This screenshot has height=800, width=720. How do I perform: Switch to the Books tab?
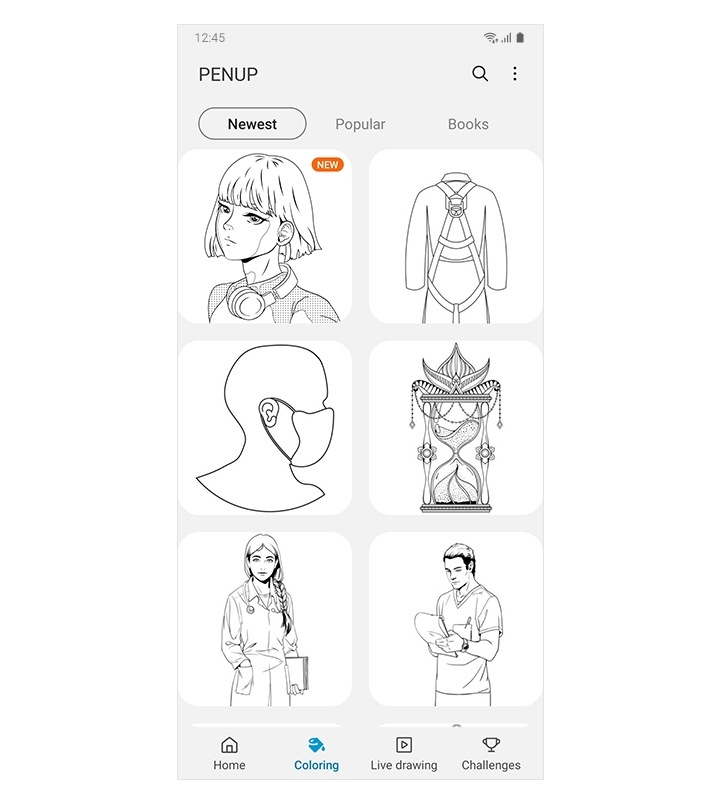[x=468, y=124]
